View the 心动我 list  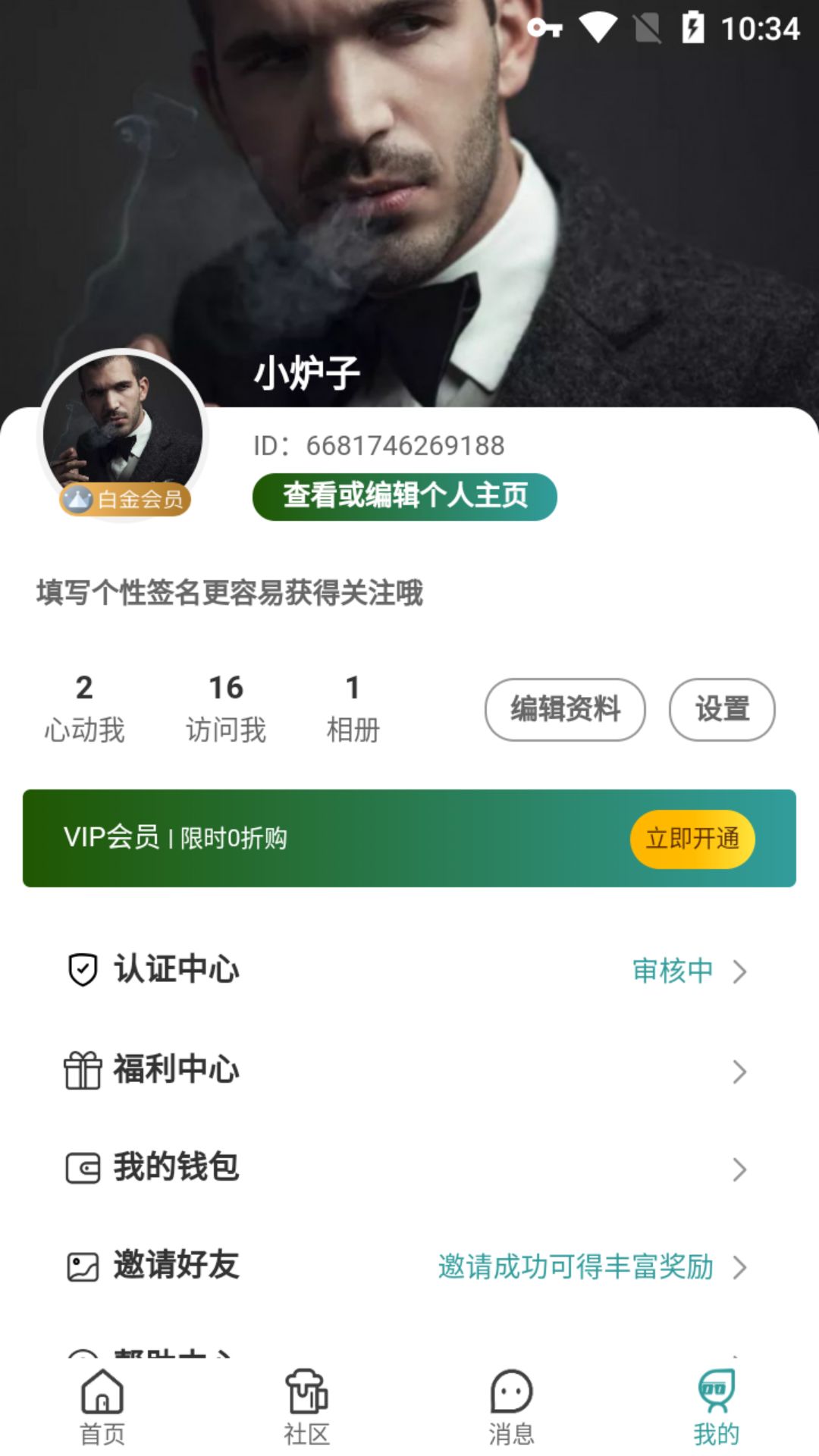[x=84, y=708]
